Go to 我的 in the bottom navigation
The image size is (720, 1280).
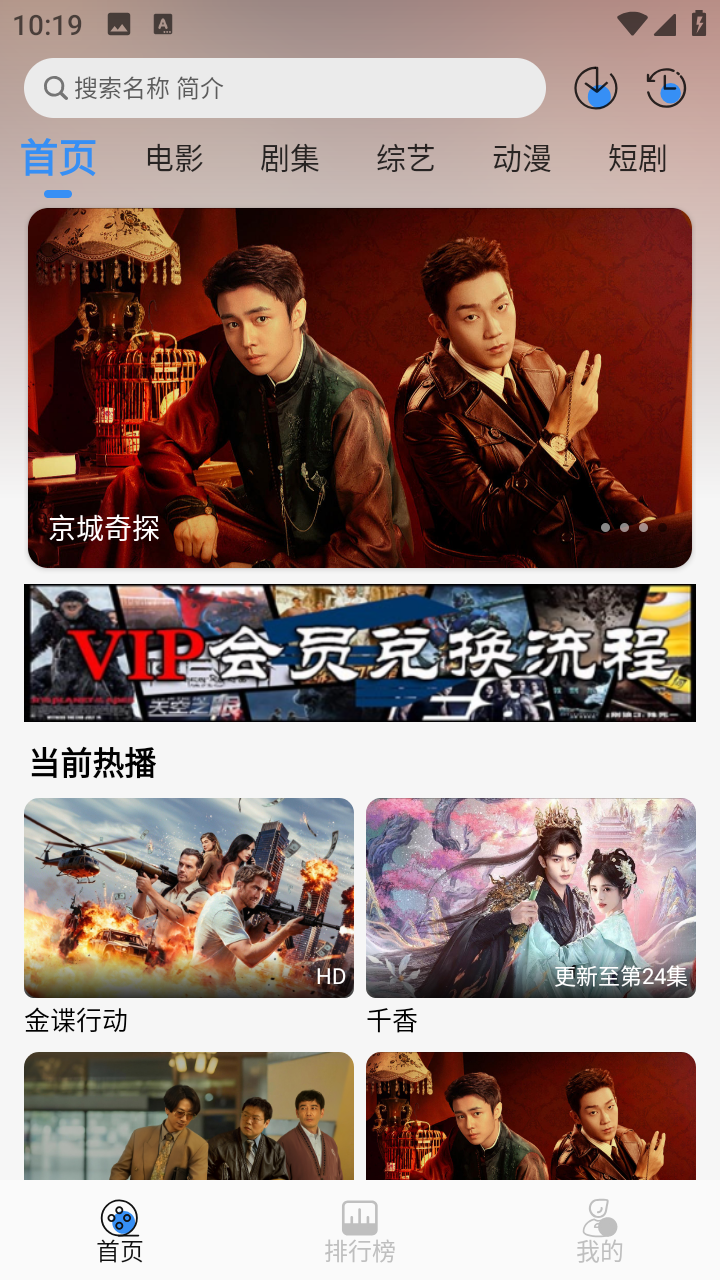(x=600, y=1232)
